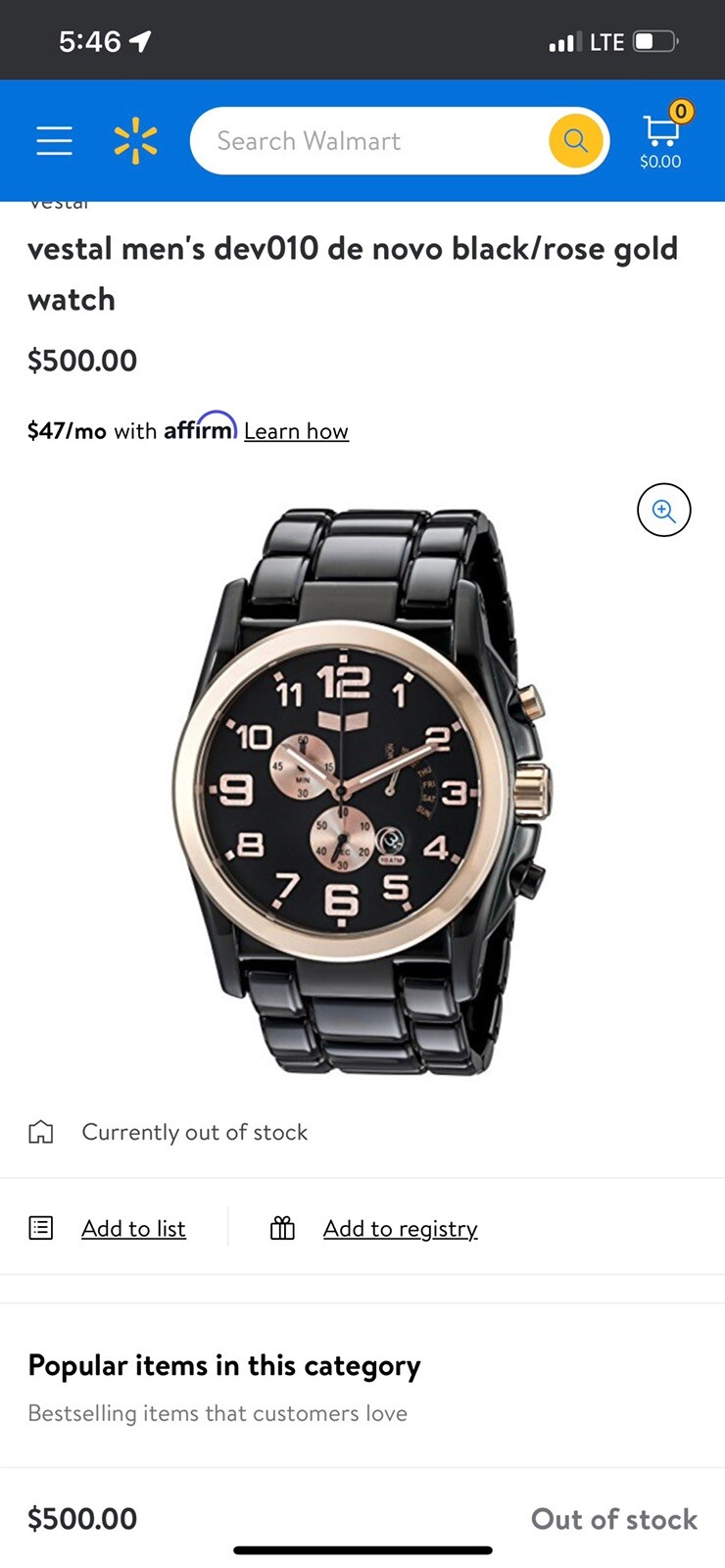
Task: Tap the yellow search magnifier button
Action: tap(576, 141)
